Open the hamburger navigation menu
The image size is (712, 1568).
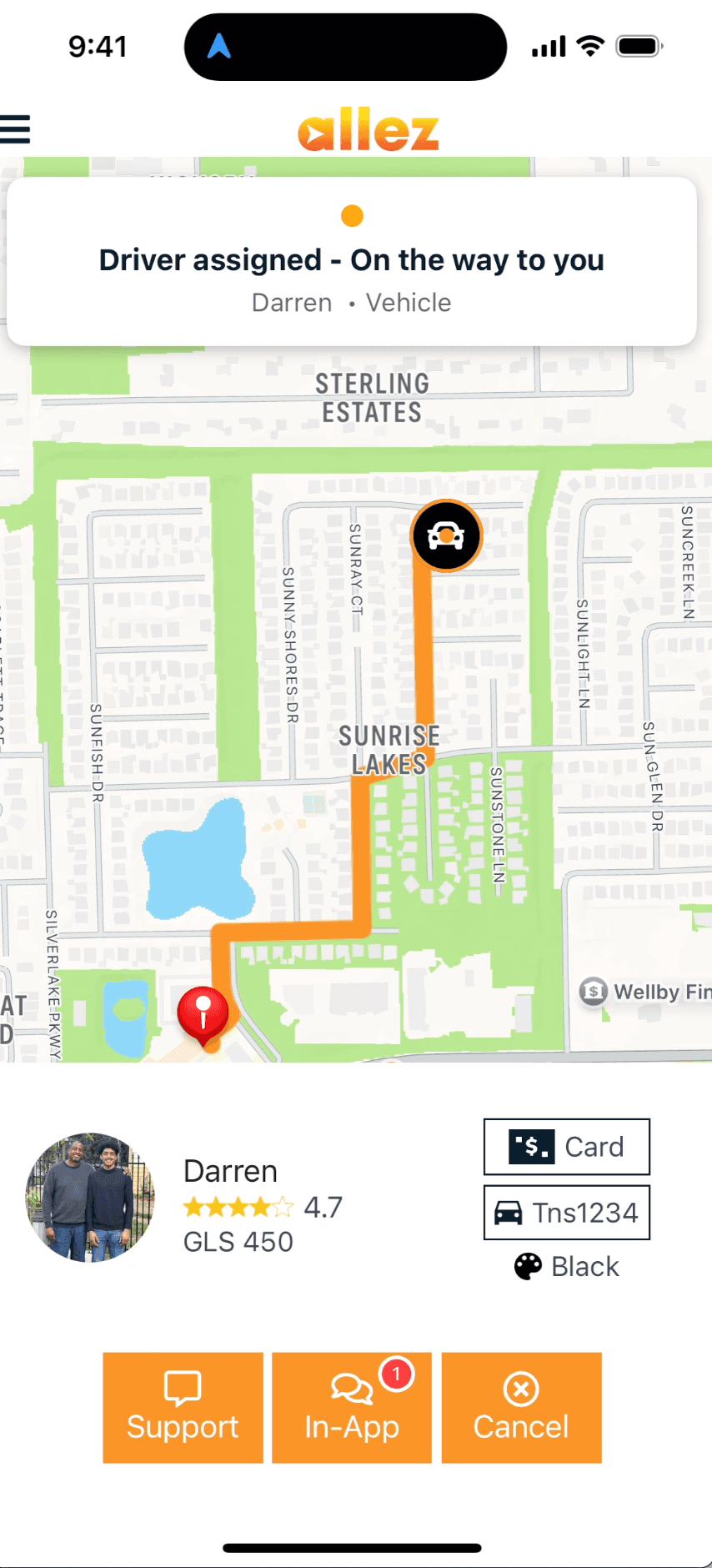point(15,129)
